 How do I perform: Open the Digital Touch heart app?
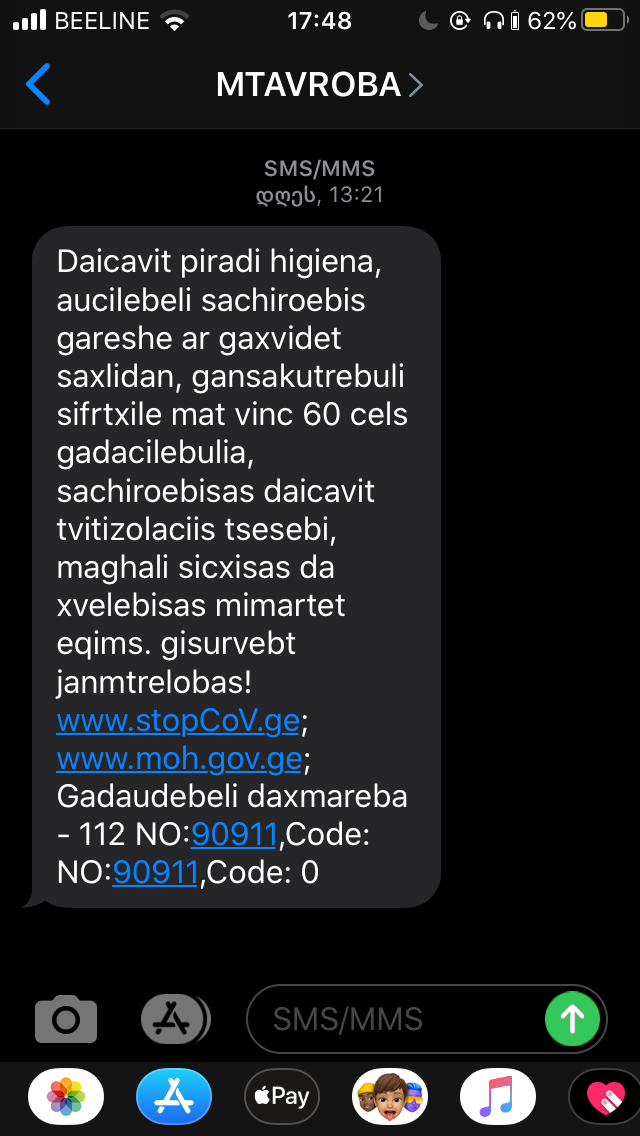click(x=604, y=1096)
